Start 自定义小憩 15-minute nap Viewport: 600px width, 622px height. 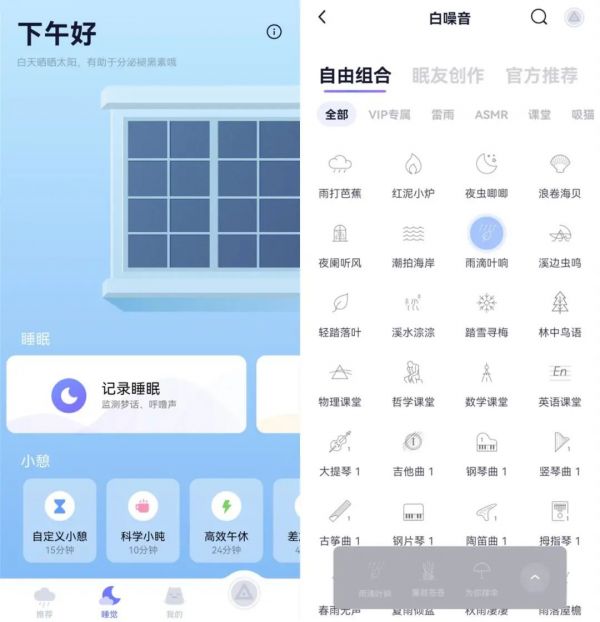pyautogui.click(x=60, y=519)
